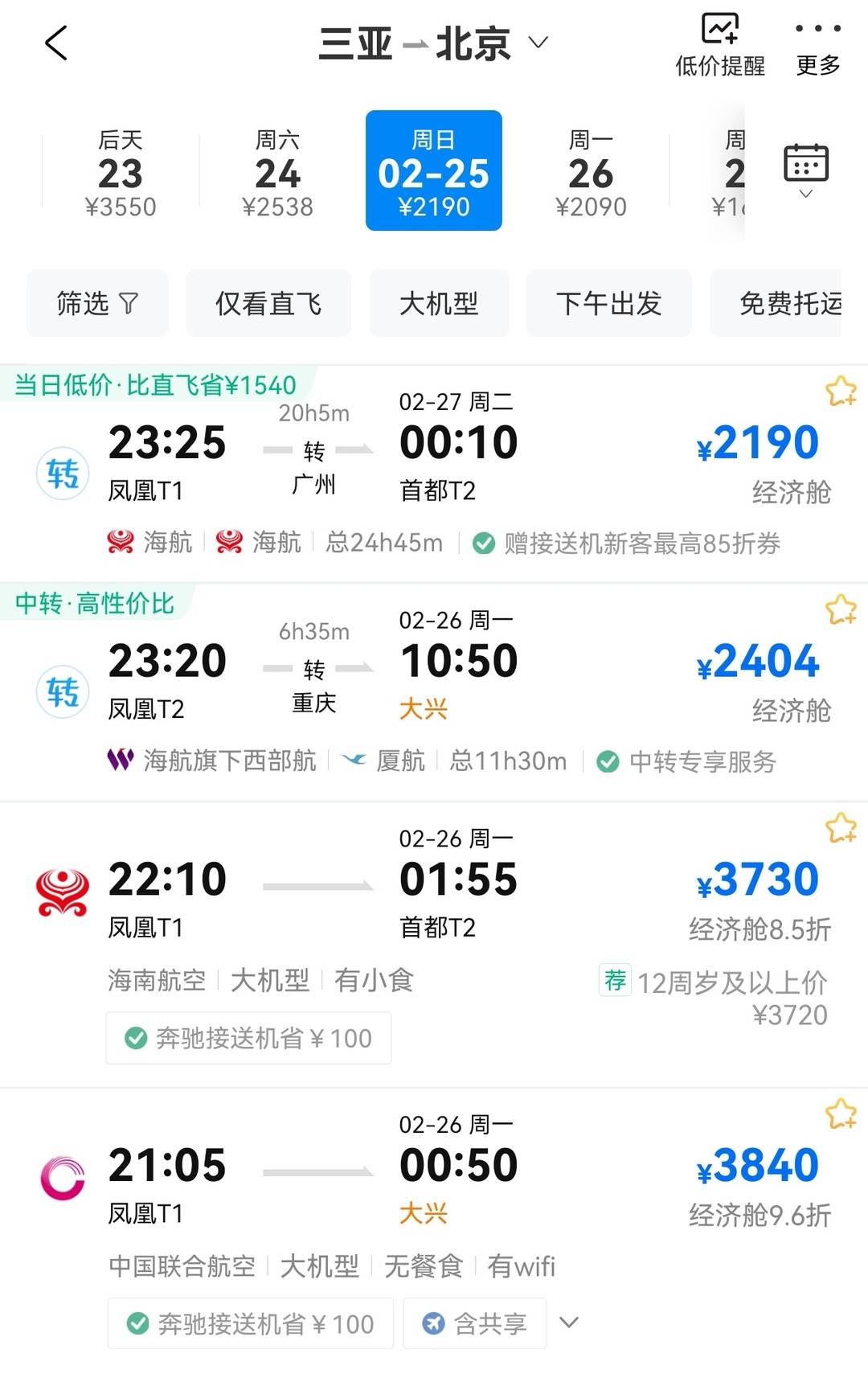Favorite the ¥3730 海南航空 flight
The image size is (868, 1374).
point(841,828)
